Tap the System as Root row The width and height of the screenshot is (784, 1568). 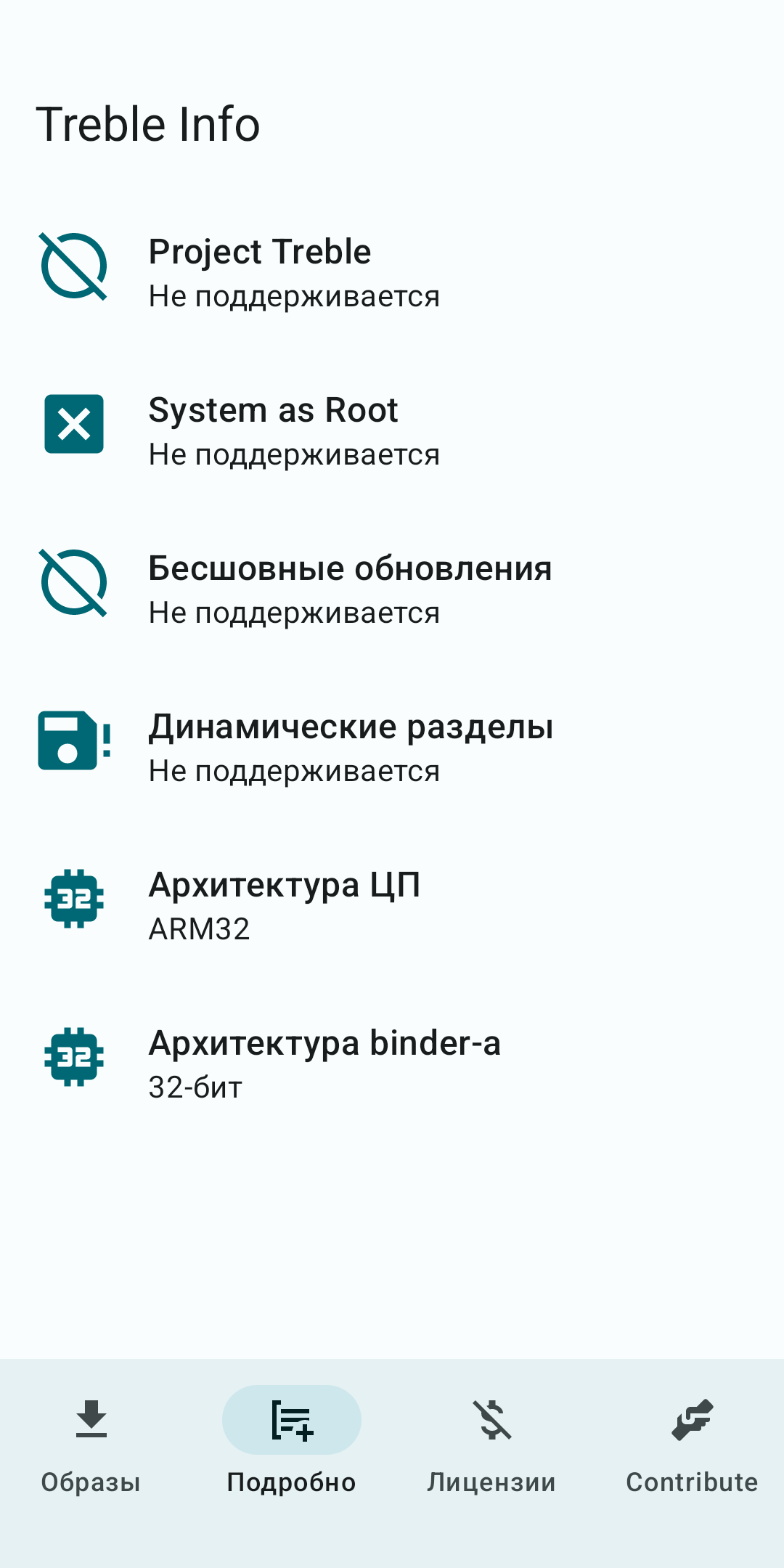[x=392, y=430]
